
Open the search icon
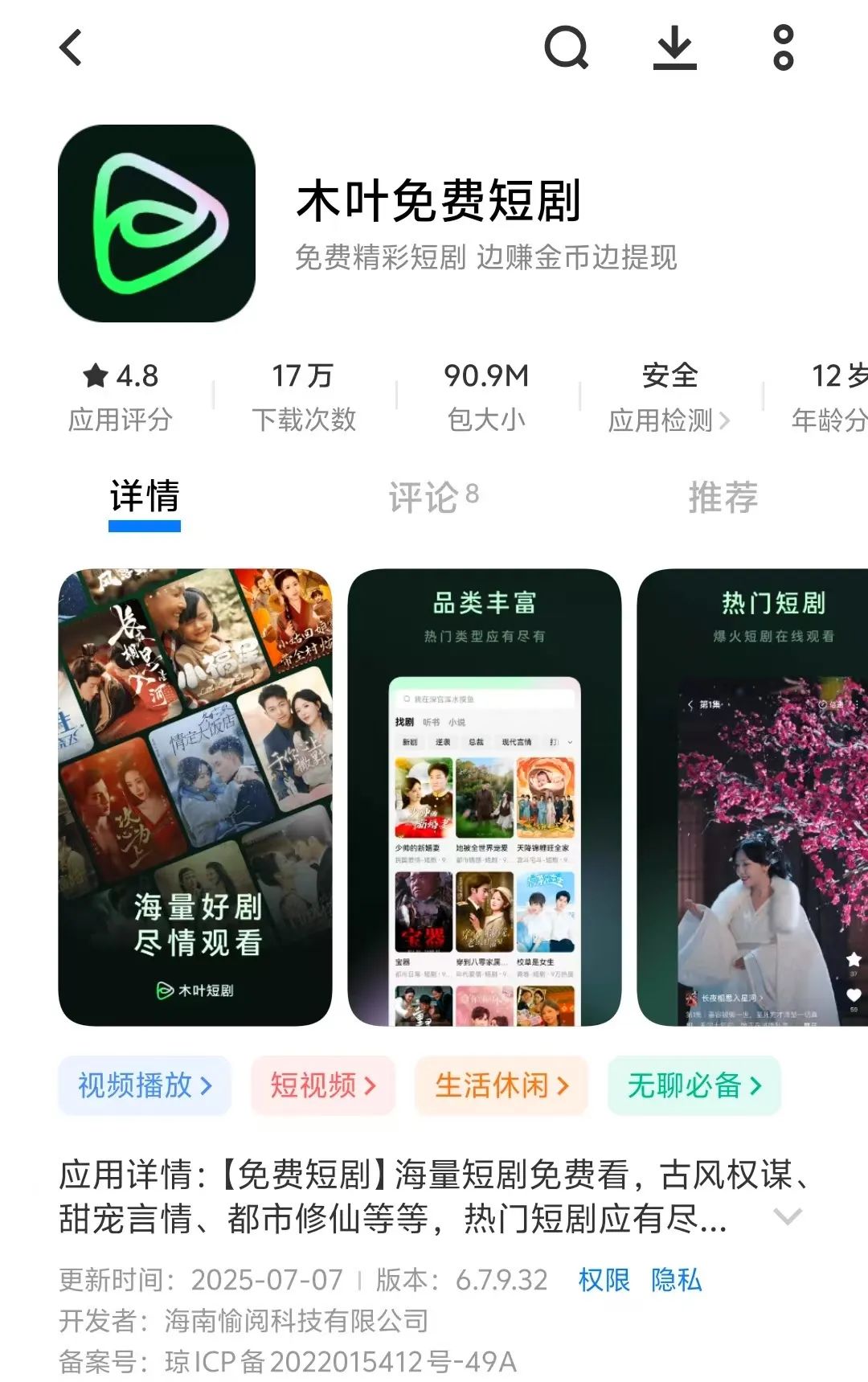click(x=567, y=47)
